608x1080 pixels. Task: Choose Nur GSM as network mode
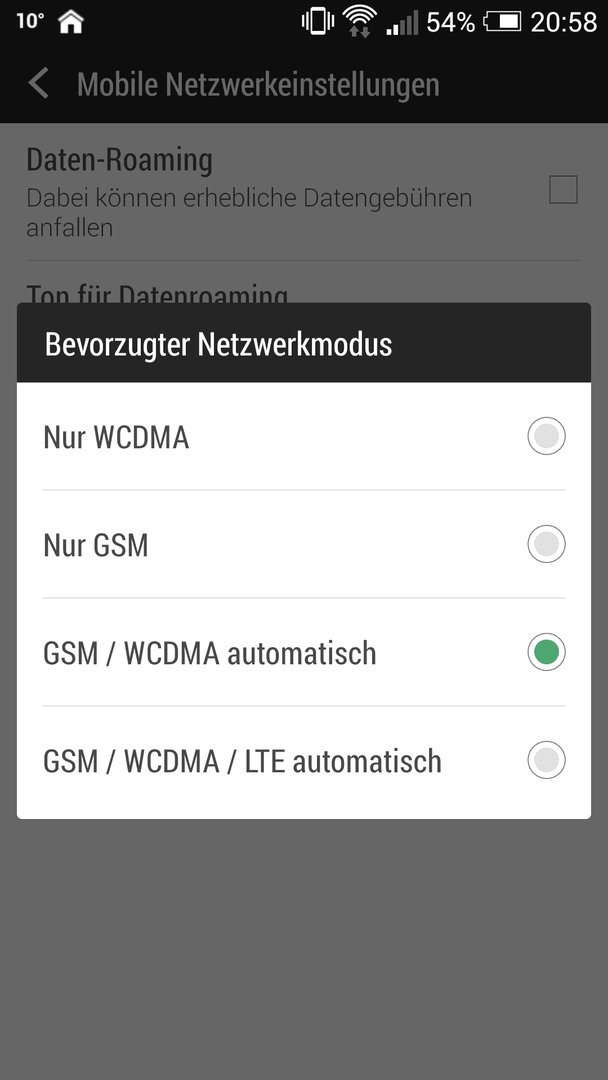click(304, 544)
